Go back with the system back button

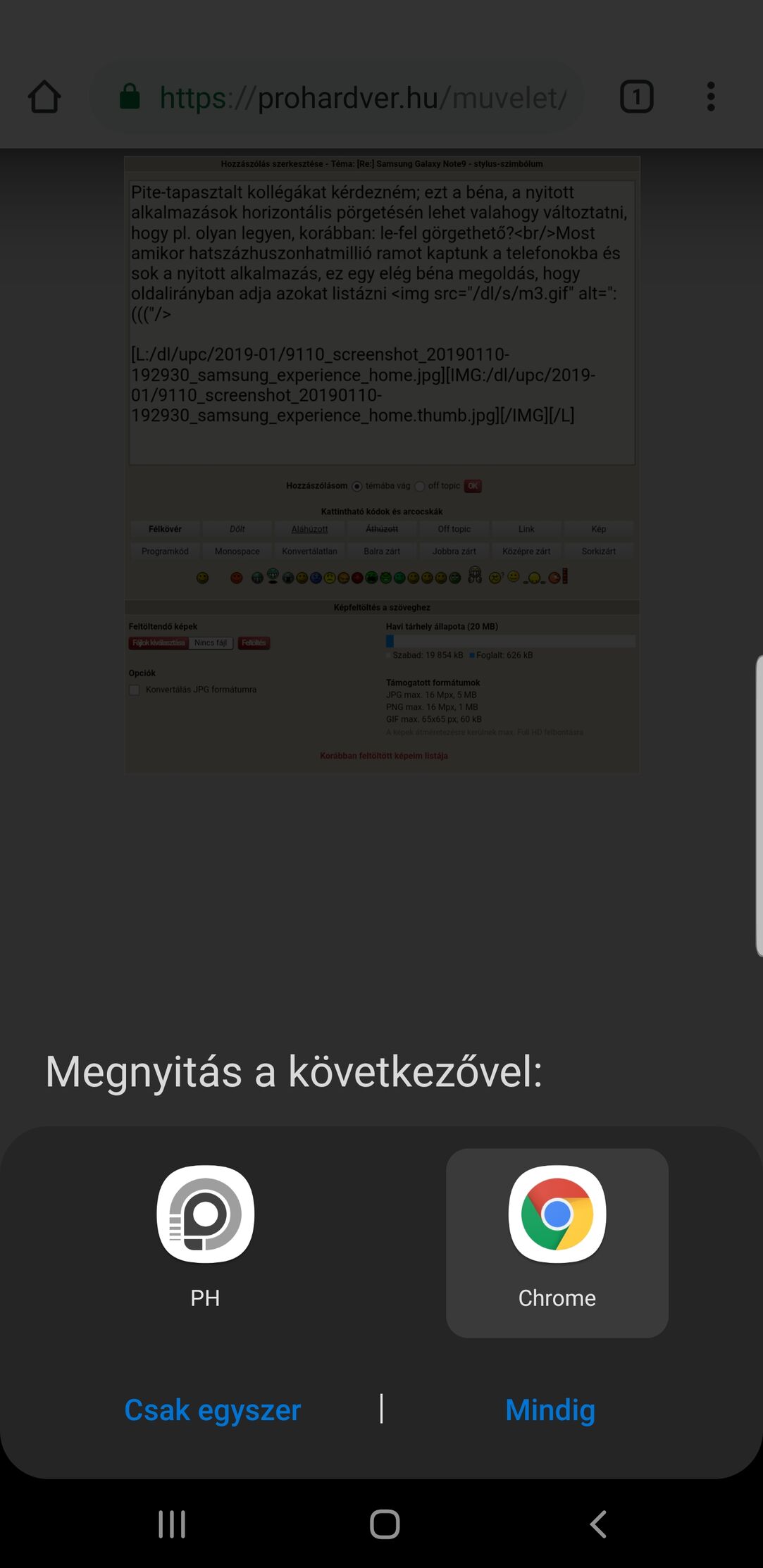pyautogui.click(x=597, y=1524)
